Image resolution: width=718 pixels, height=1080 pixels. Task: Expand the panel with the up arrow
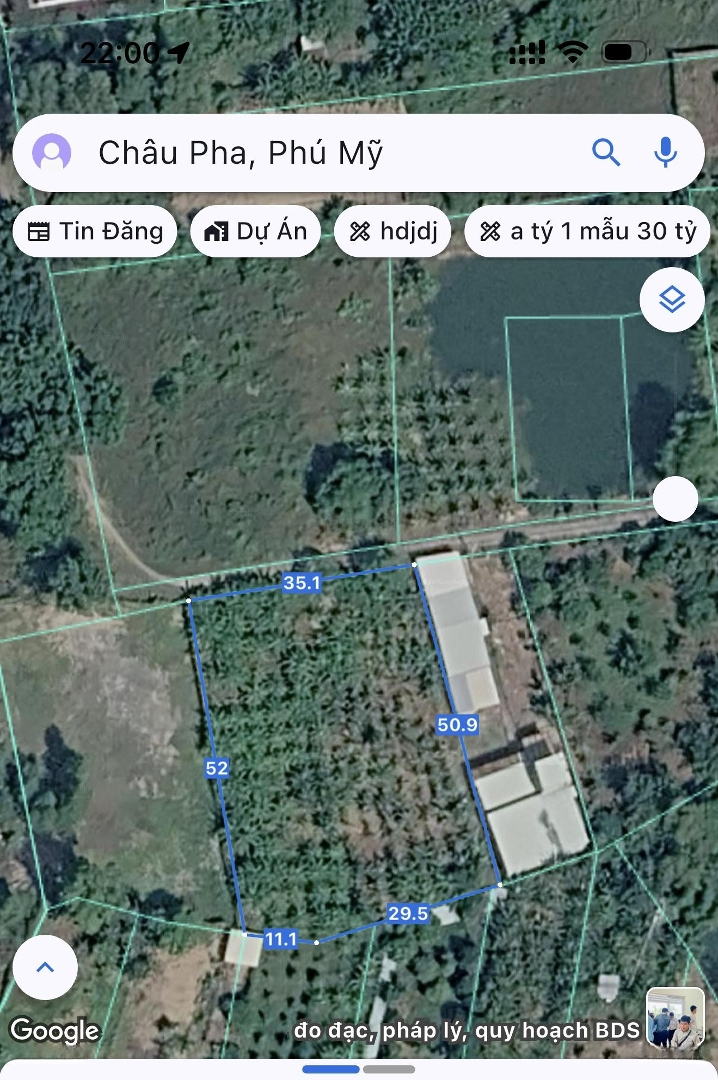(x=45, y=967)
